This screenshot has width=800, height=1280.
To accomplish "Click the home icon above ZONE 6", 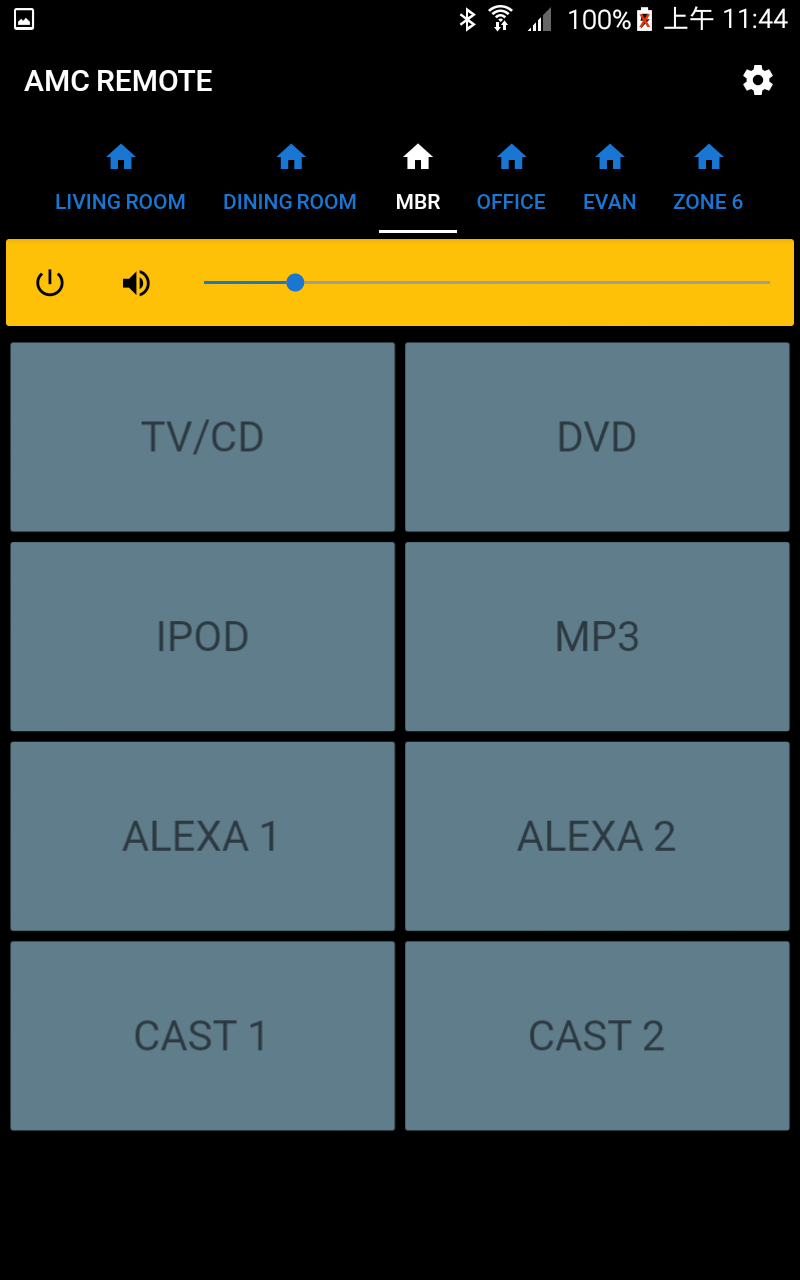I will click(x=708, y=156).
